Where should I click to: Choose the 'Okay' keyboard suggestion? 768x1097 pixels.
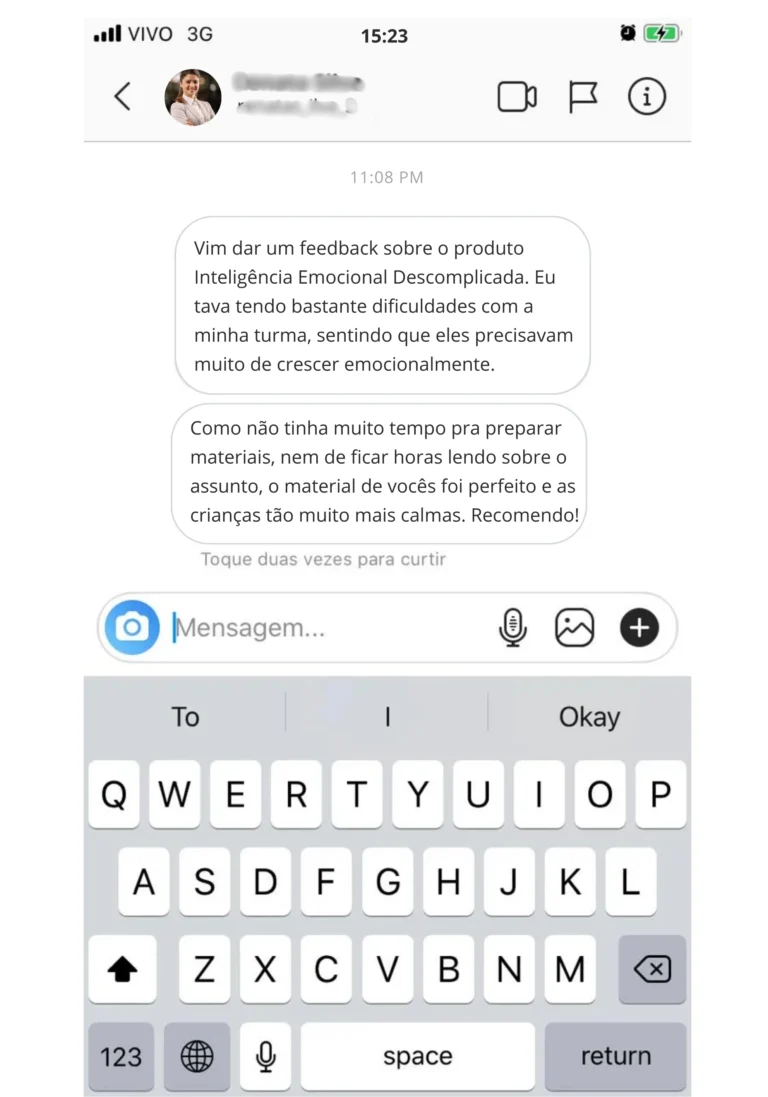coord(590,716)
